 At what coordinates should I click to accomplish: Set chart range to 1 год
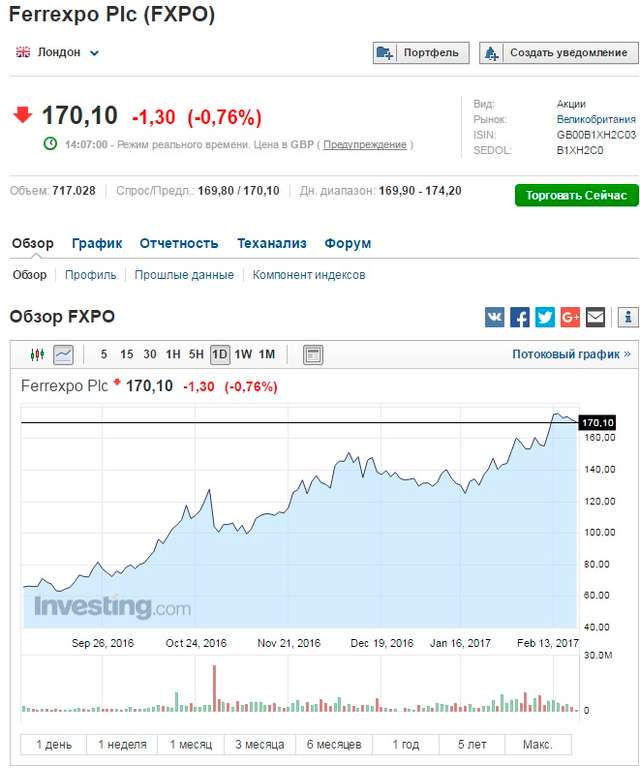(x=406, y=745)
